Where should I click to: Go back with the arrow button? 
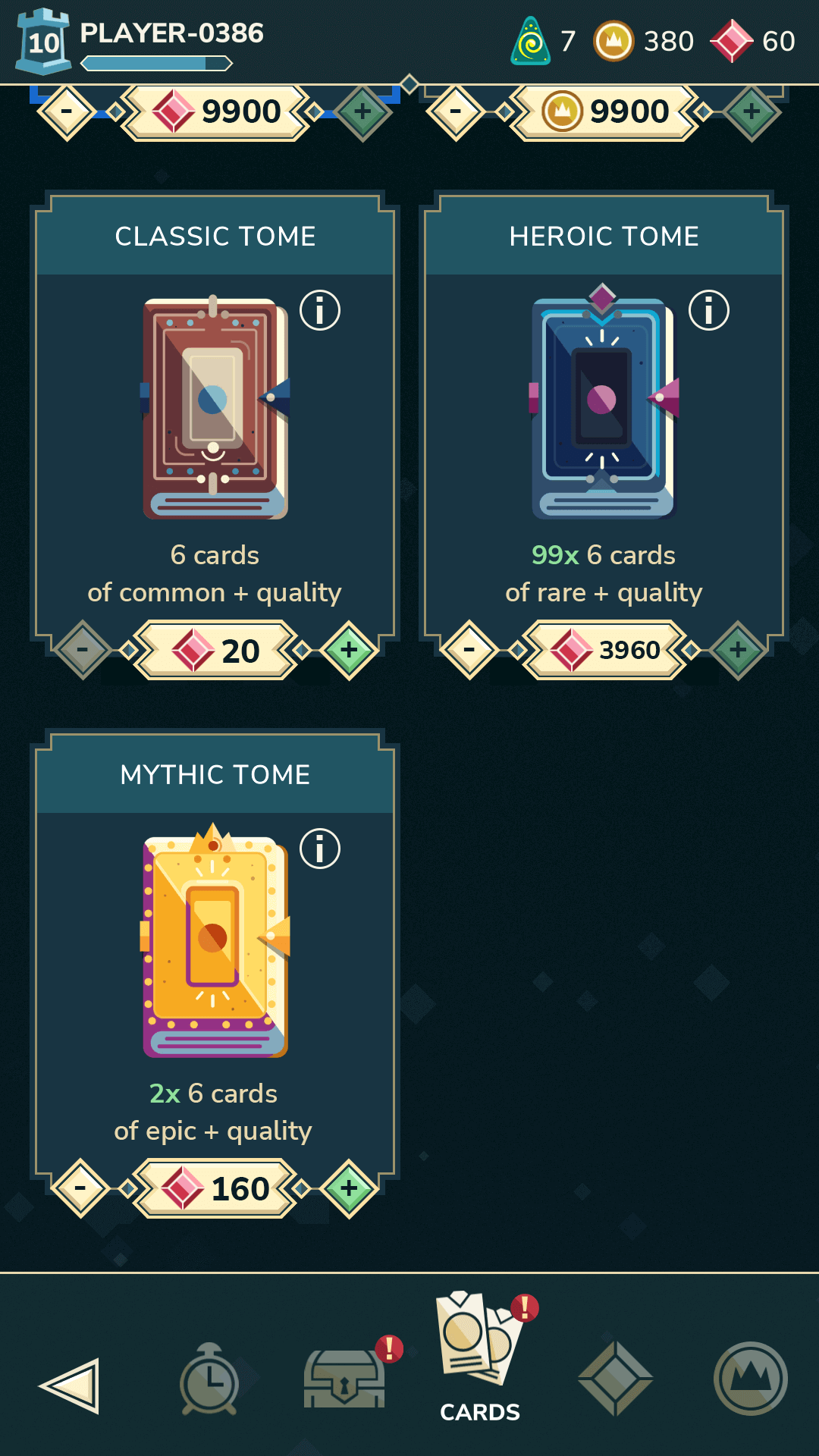click(x=70, y=1385)
